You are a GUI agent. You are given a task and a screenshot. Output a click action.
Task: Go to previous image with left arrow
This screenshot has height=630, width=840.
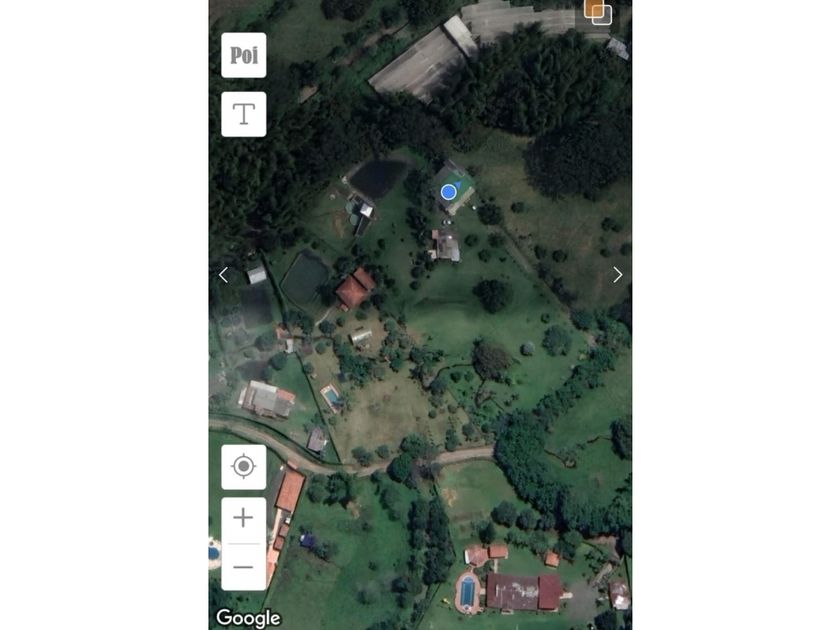tap(223, 274)
